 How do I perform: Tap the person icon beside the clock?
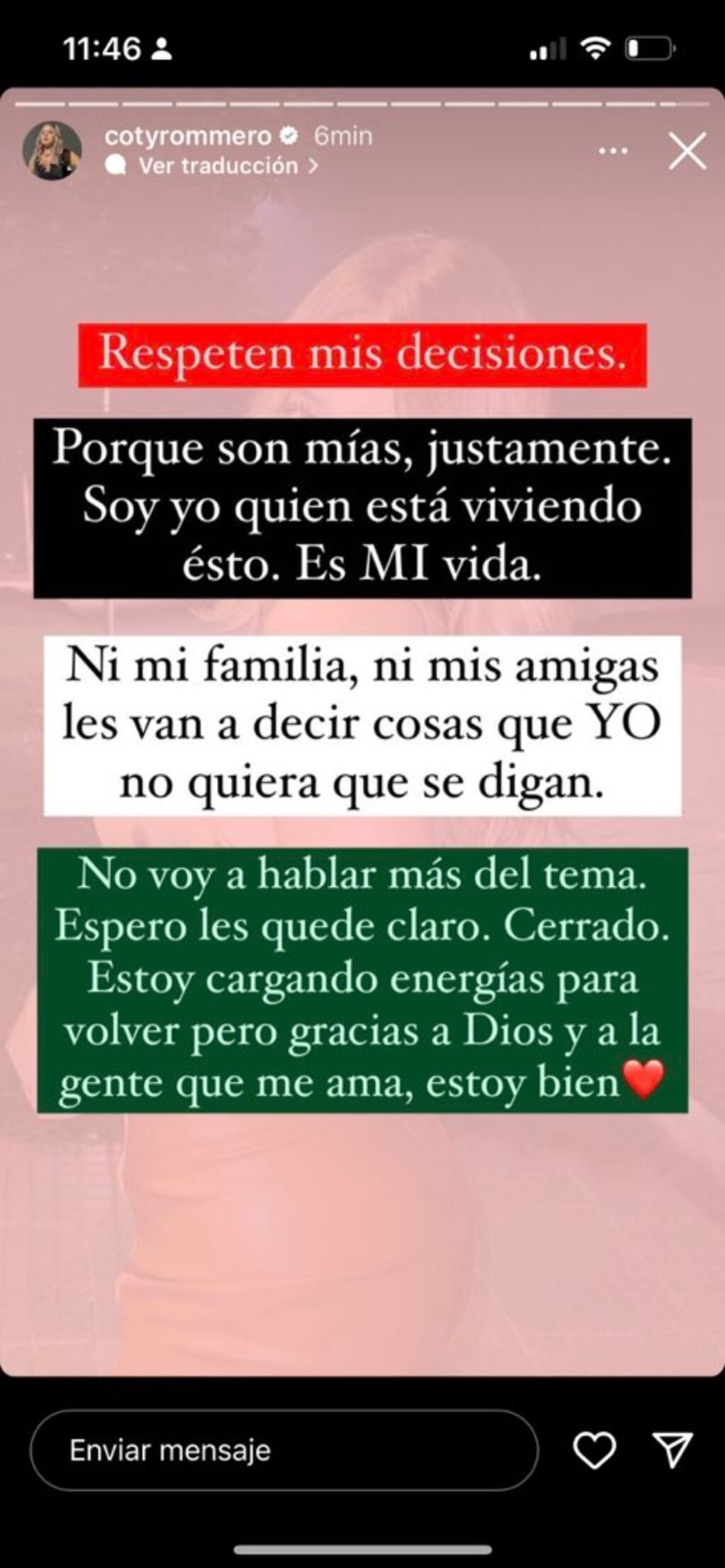point(162,47)
